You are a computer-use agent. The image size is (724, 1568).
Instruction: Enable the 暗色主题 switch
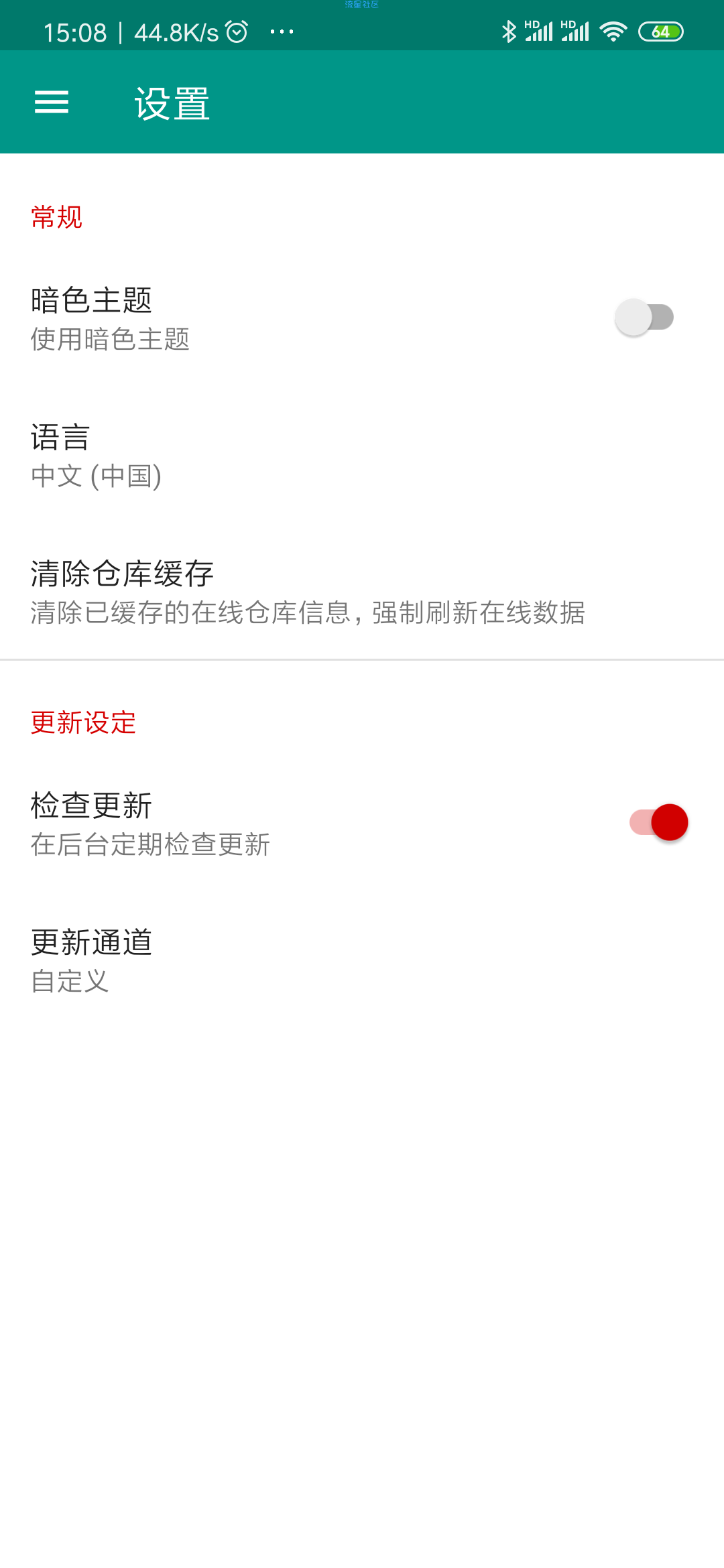644,318
